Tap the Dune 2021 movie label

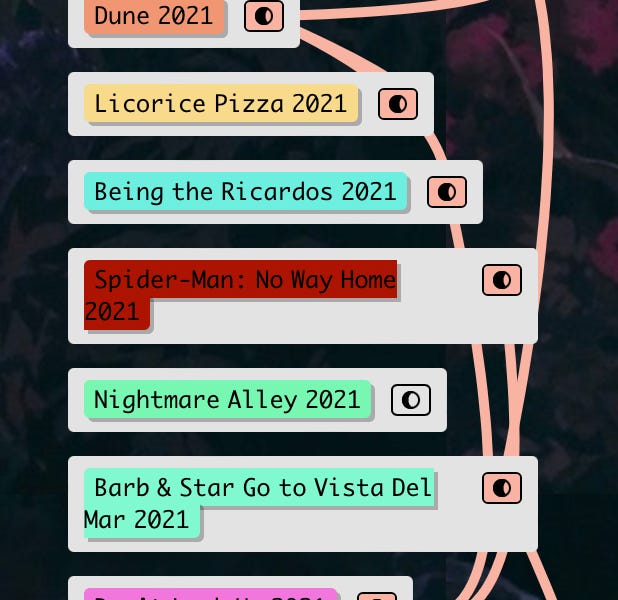tap(153, 16)
